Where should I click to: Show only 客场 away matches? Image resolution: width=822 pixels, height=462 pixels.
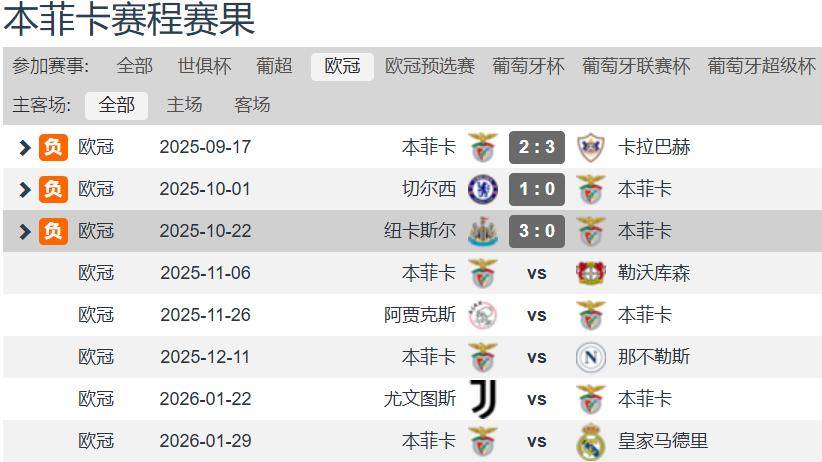pyautogui.click(x=252, y=105)
